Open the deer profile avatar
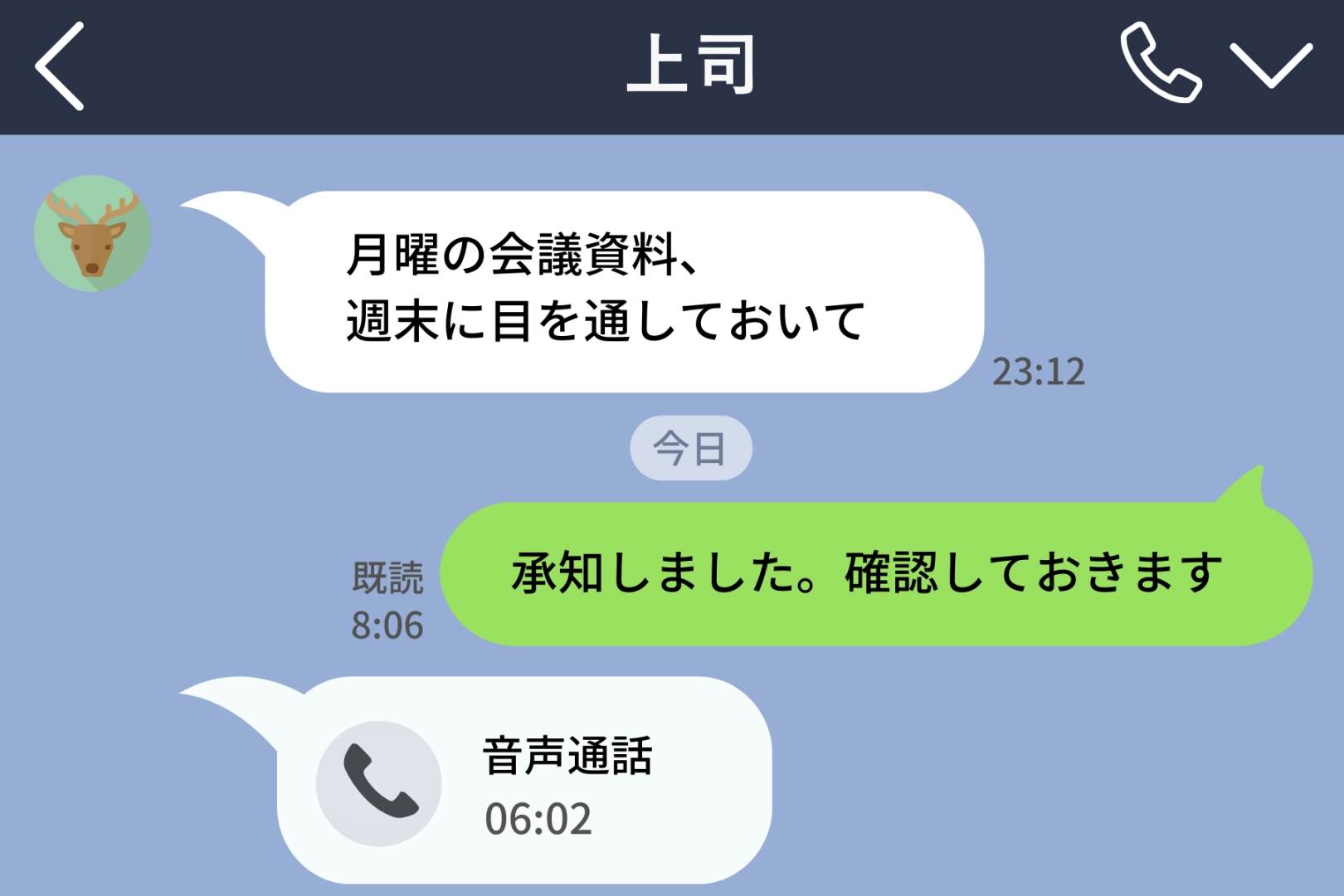This screenshot has width=1344, height=896. [x=92, y=233]
